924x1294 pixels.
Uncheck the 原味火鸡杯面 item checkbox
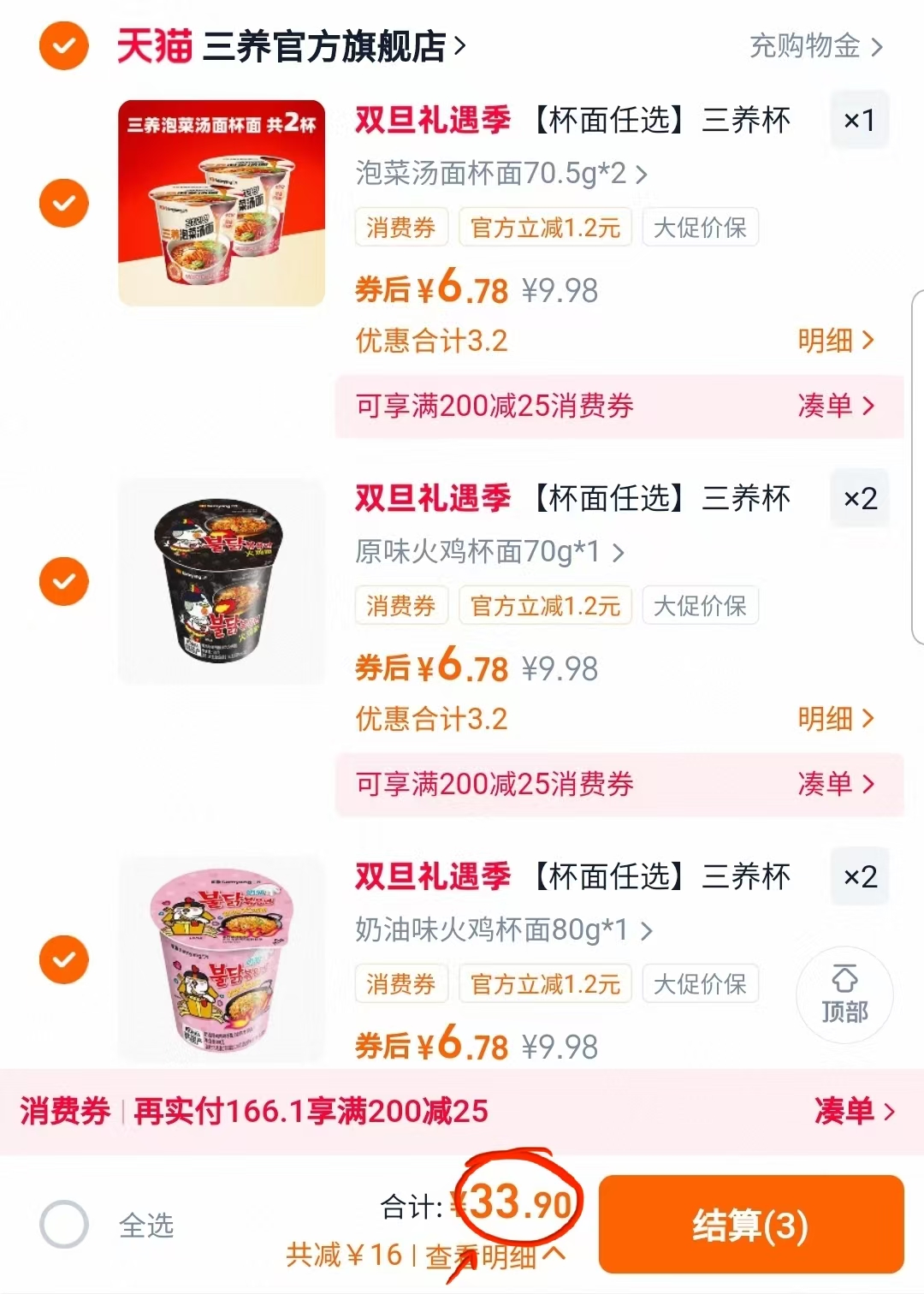[x=62, y=580]
